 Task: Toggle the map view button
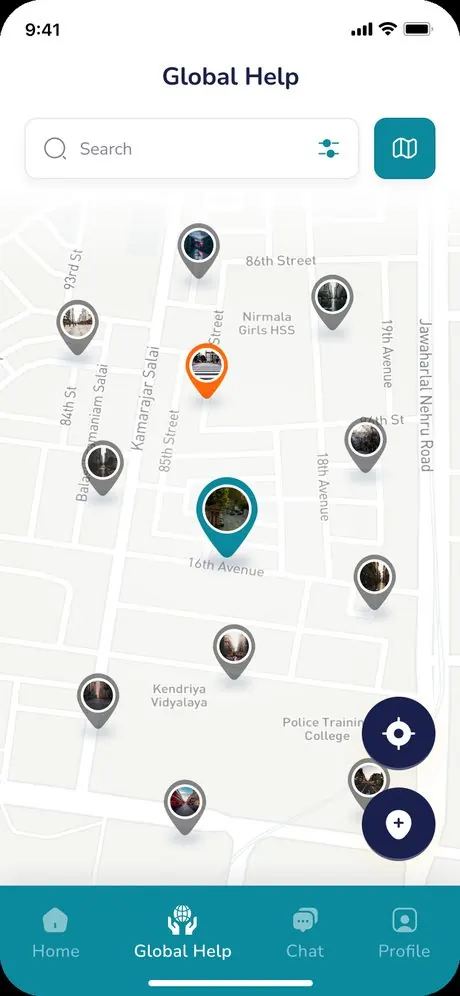pos(405,149)
